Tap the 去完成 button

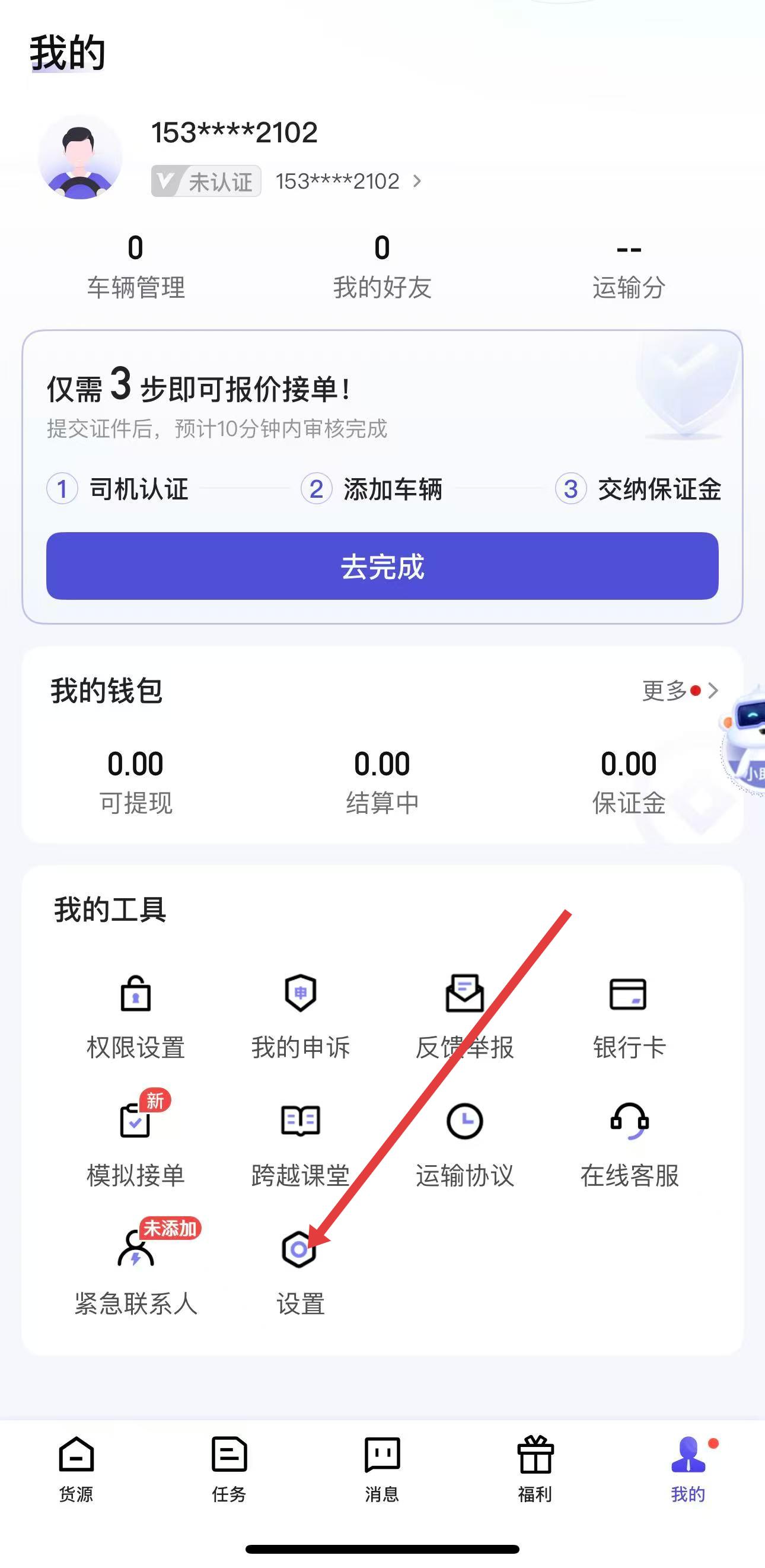[x=382, y=566]
